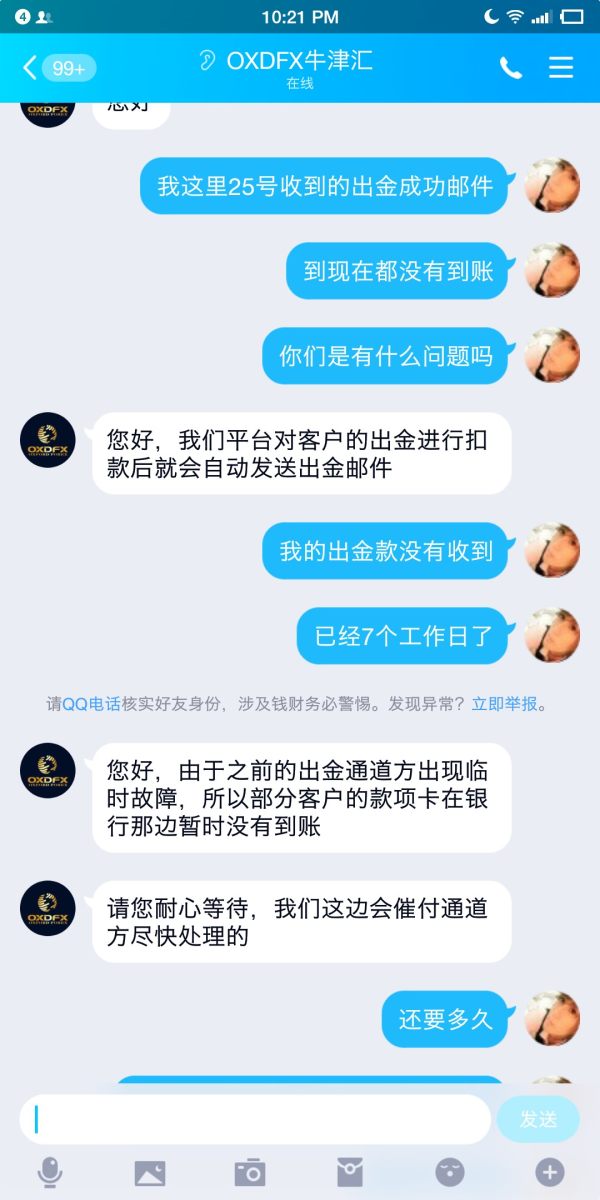600x1200 pixels.
Task: Tap the 立即举报 report link
Action: [x=505, y=704]
